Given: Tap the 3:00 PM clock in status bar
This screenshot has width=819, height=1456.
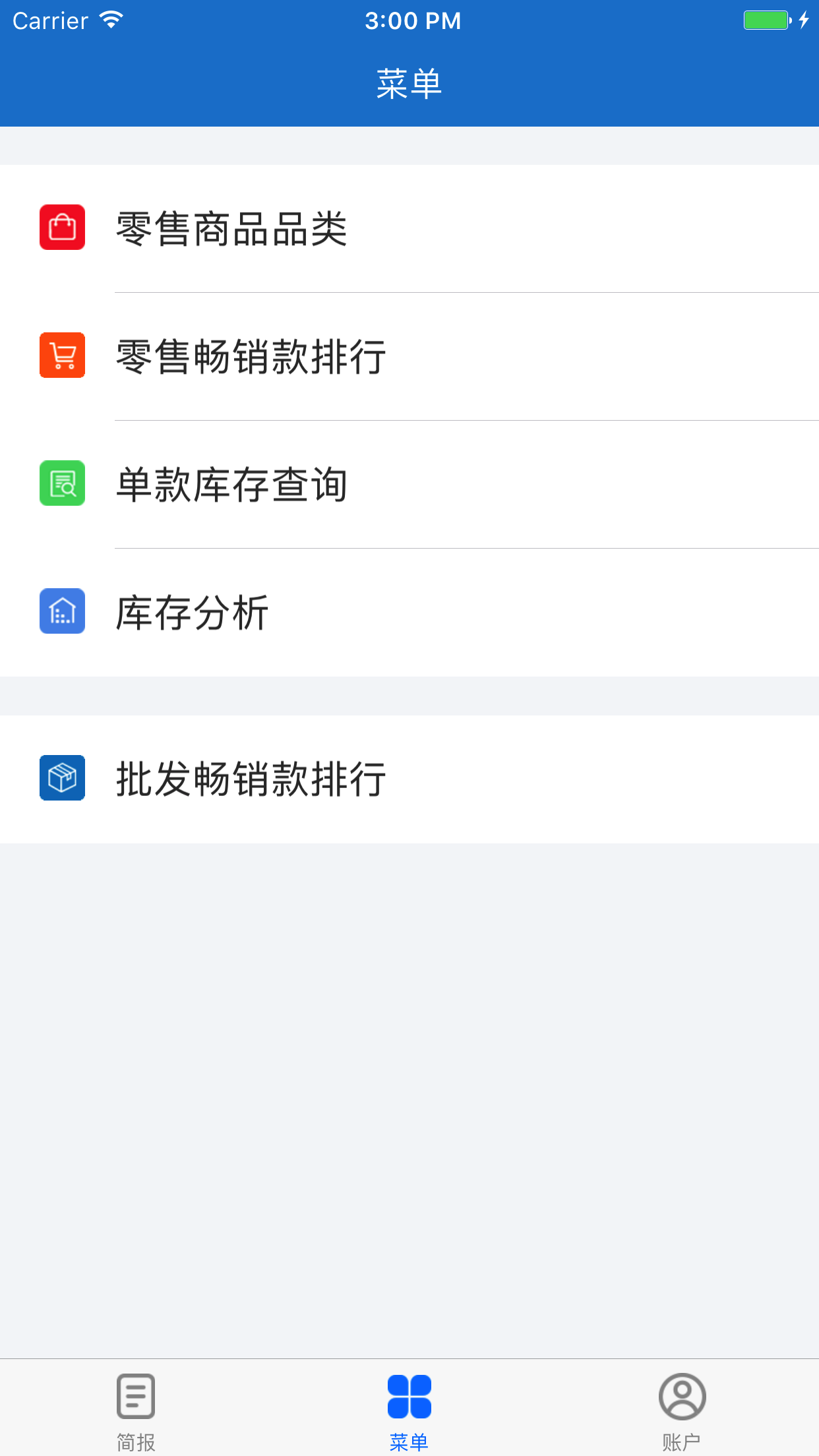Looking at the screenshot, I should [x=413, y=20].
